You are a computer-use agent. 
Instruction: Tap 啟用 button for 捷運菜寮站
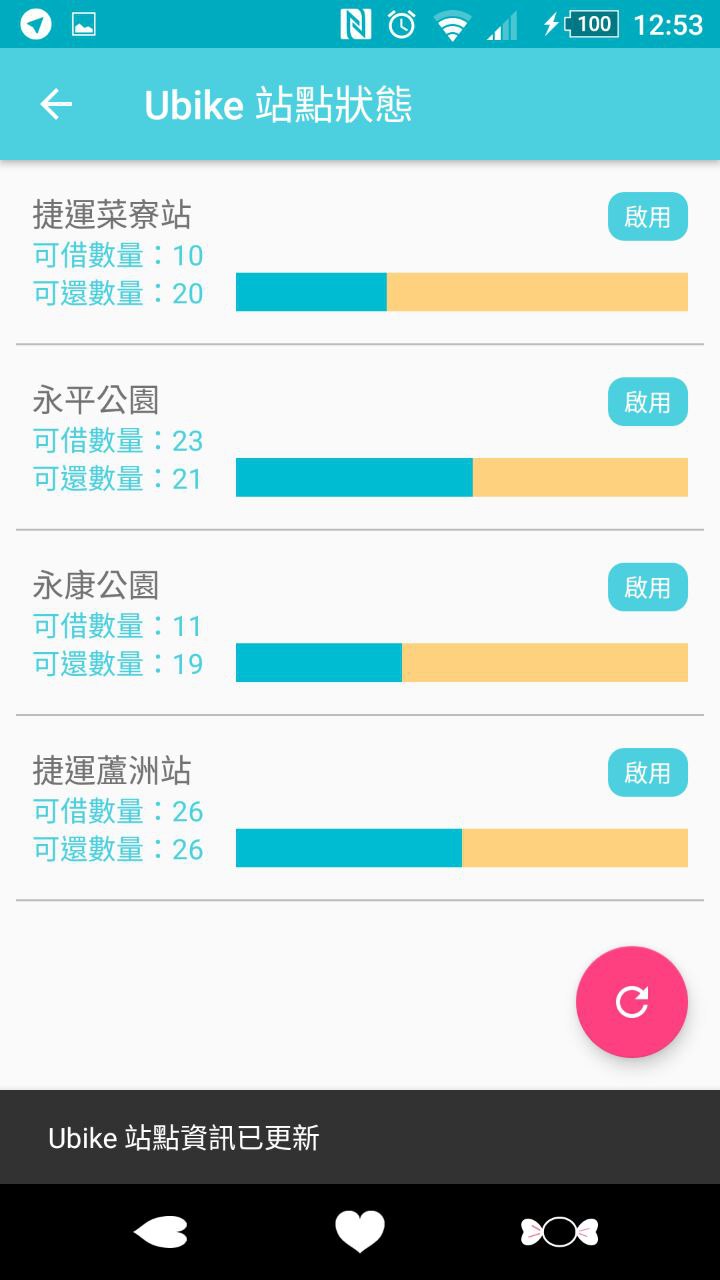(x=647, y=217)
